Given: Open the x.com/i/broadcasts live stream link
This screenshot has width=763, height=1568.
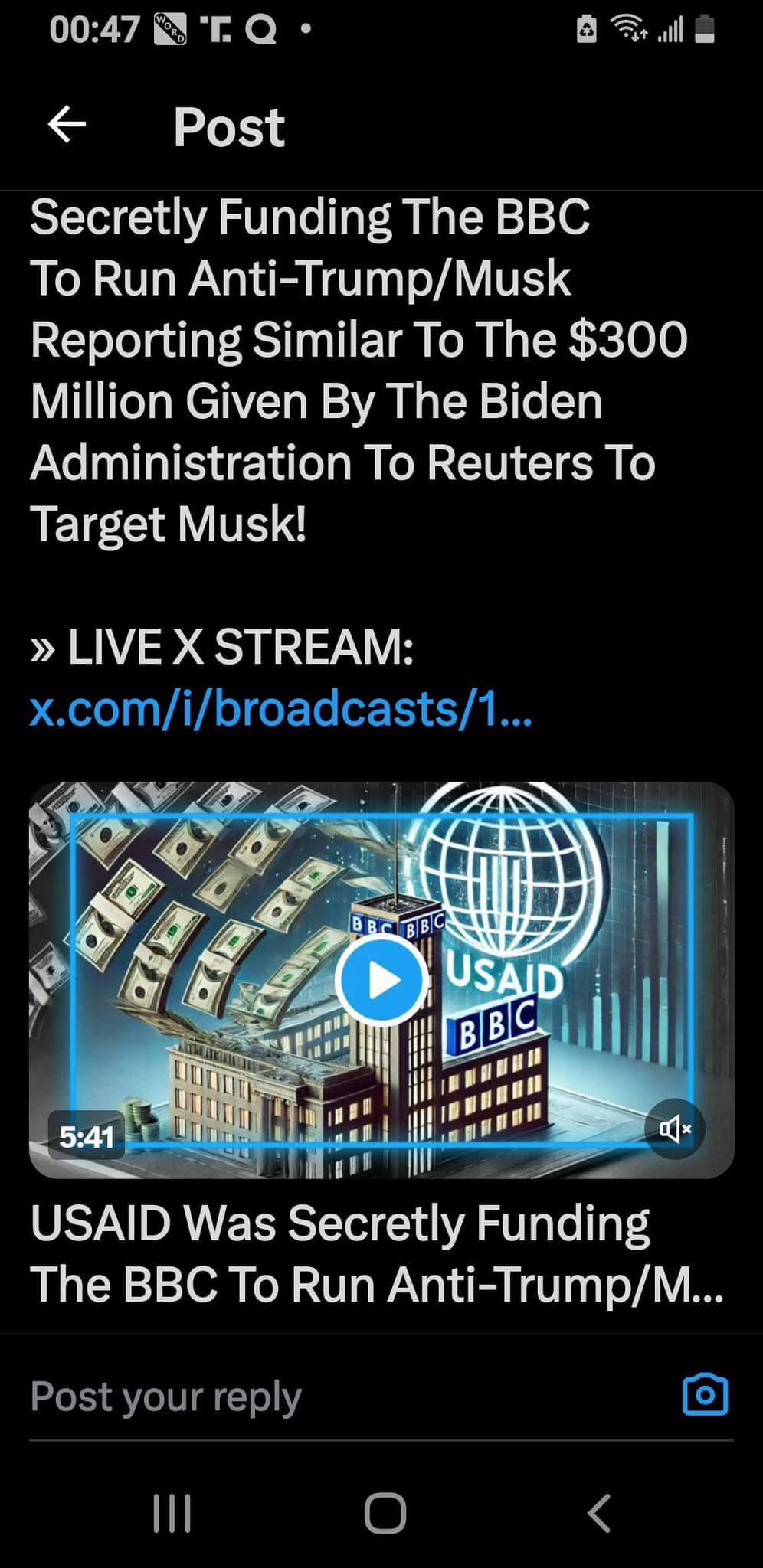Looking at the screenshot, I should [x=280, y=709].
